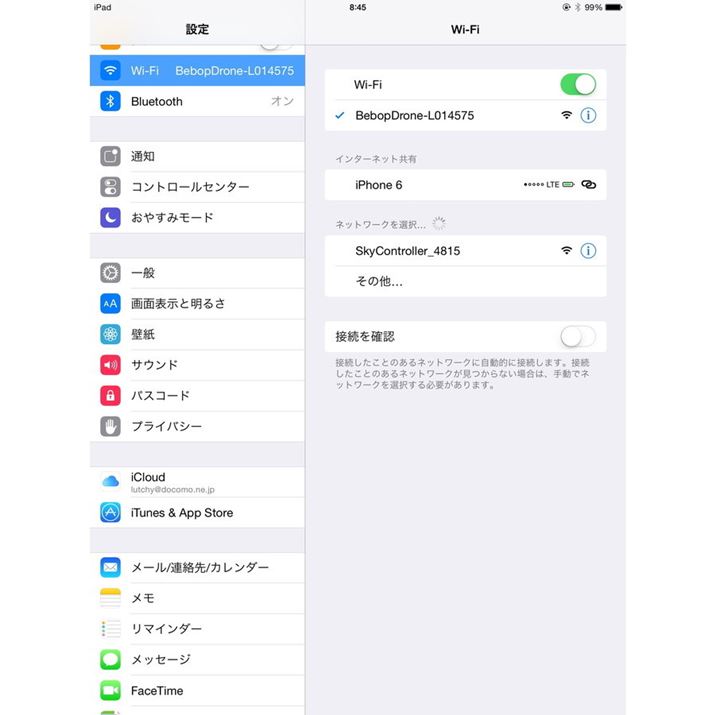Turn off the Wi-Fi switch
This screenshot has height=715, width=715.
click(x=578, y=85)
